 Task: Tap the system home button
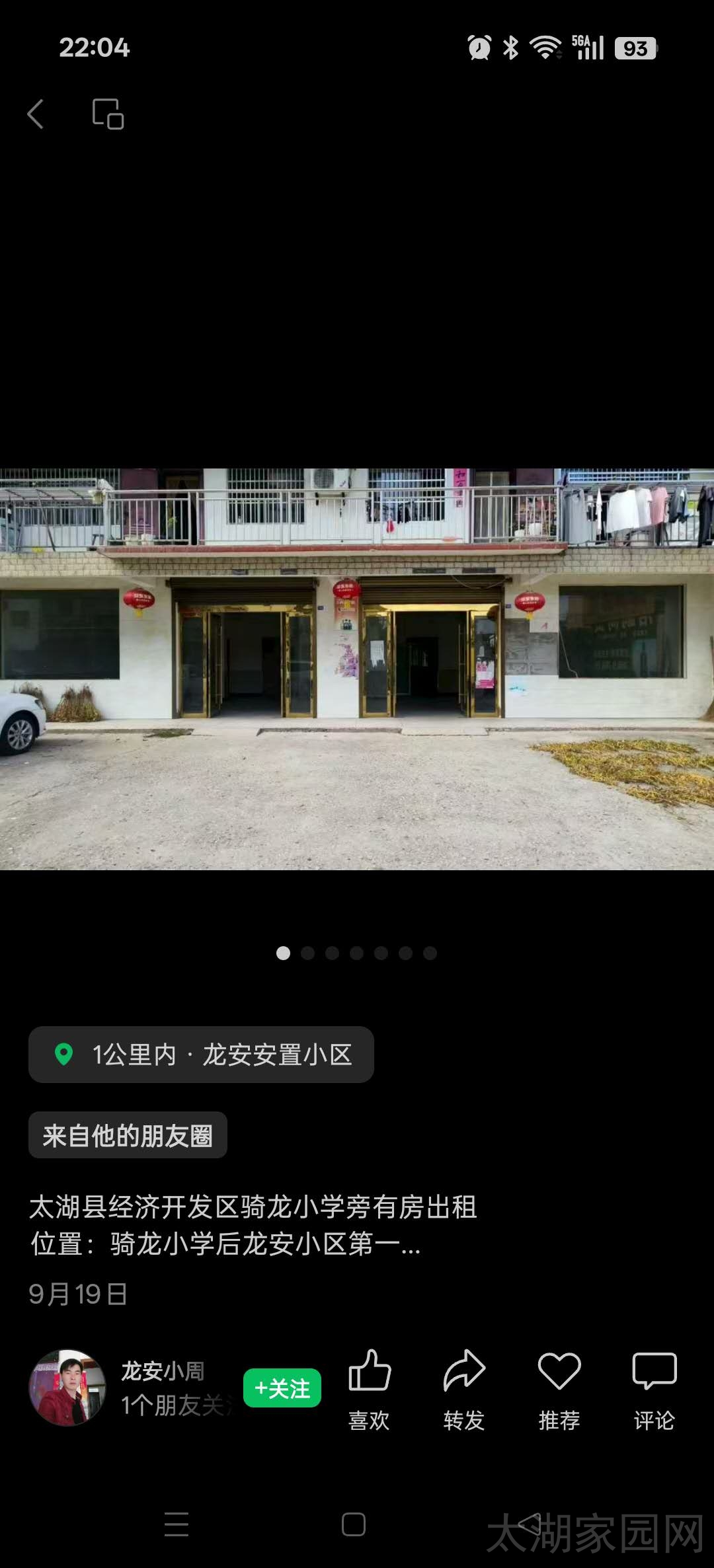pos(354,1525)
